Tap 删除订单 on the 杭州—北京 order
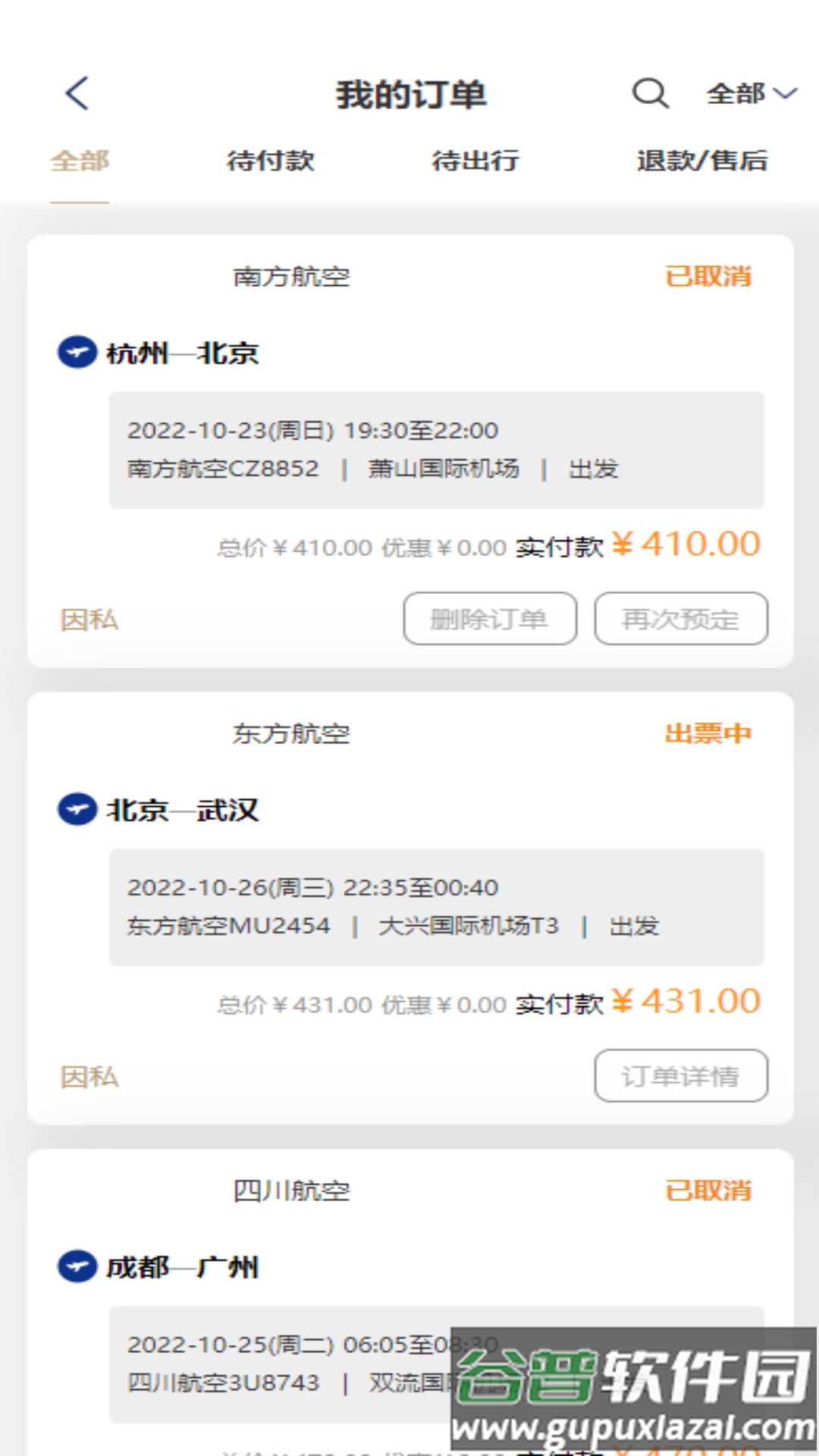This screenshot has width=819, height=1456. pyautogui.click(x=490, y=619)
